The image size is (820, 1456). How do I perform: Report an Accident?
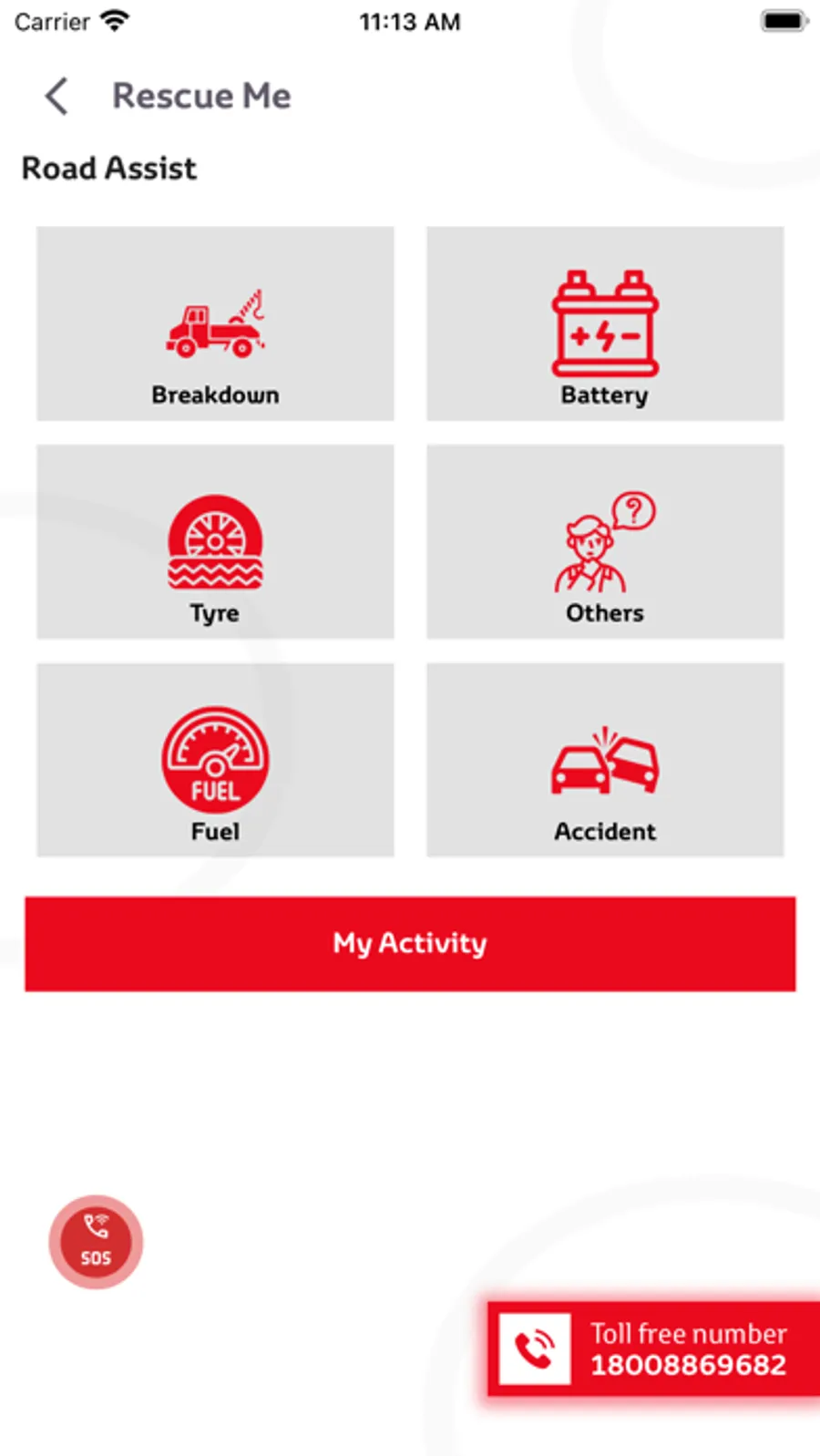(x=605, y=760)
